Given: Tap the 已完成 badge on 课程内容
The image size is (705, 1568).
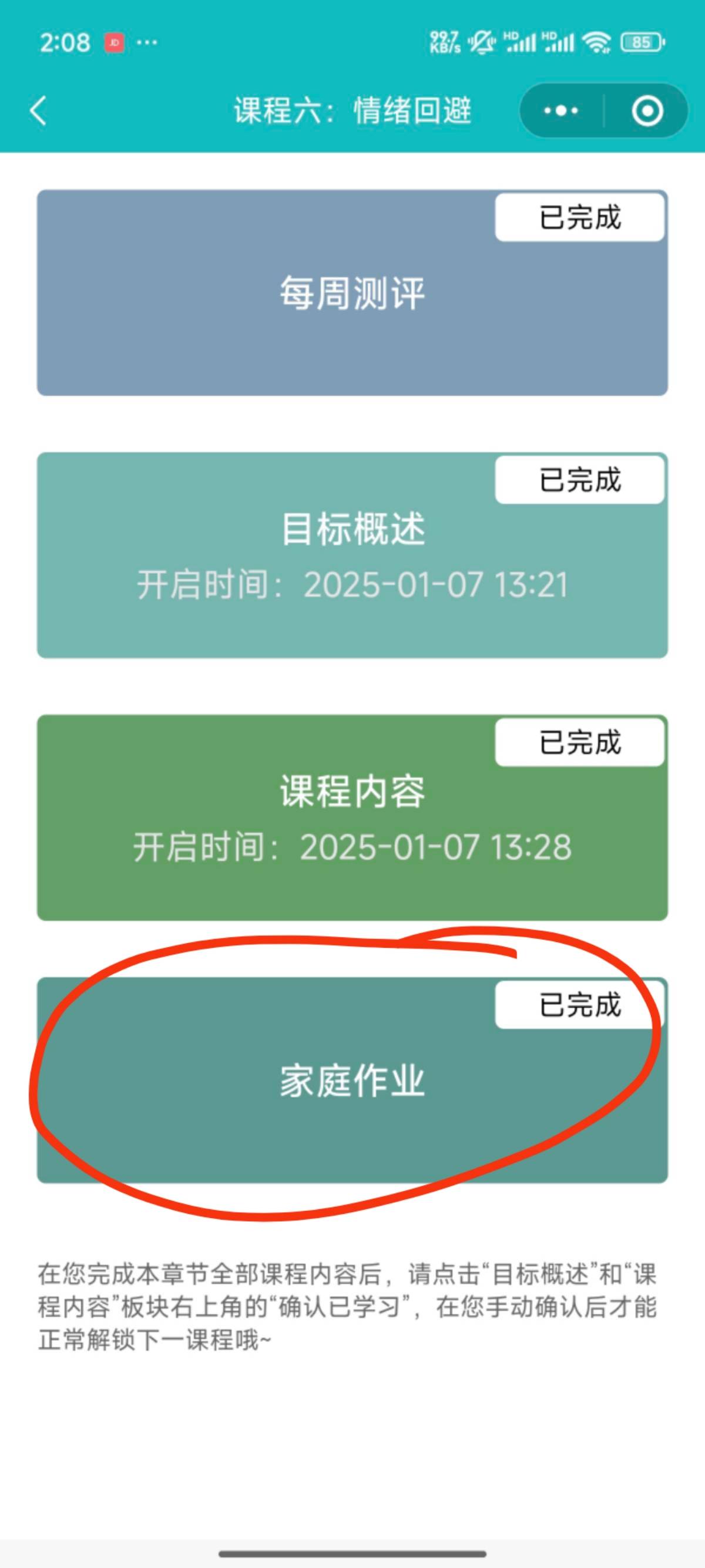Looking at the screenshot, I should click(x=579, y=742).
